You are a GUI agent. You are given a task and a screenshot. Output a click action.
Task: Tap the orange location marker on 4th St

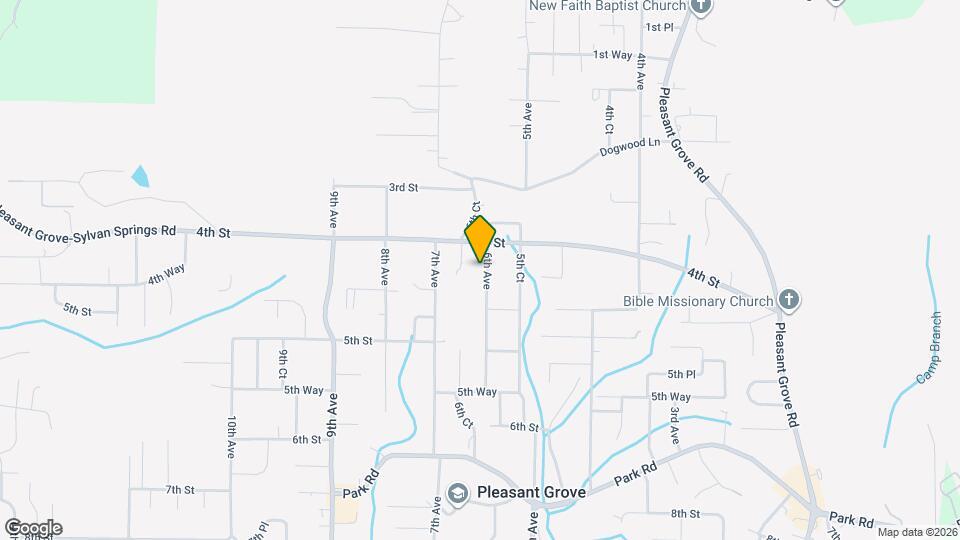click(480, 240)
